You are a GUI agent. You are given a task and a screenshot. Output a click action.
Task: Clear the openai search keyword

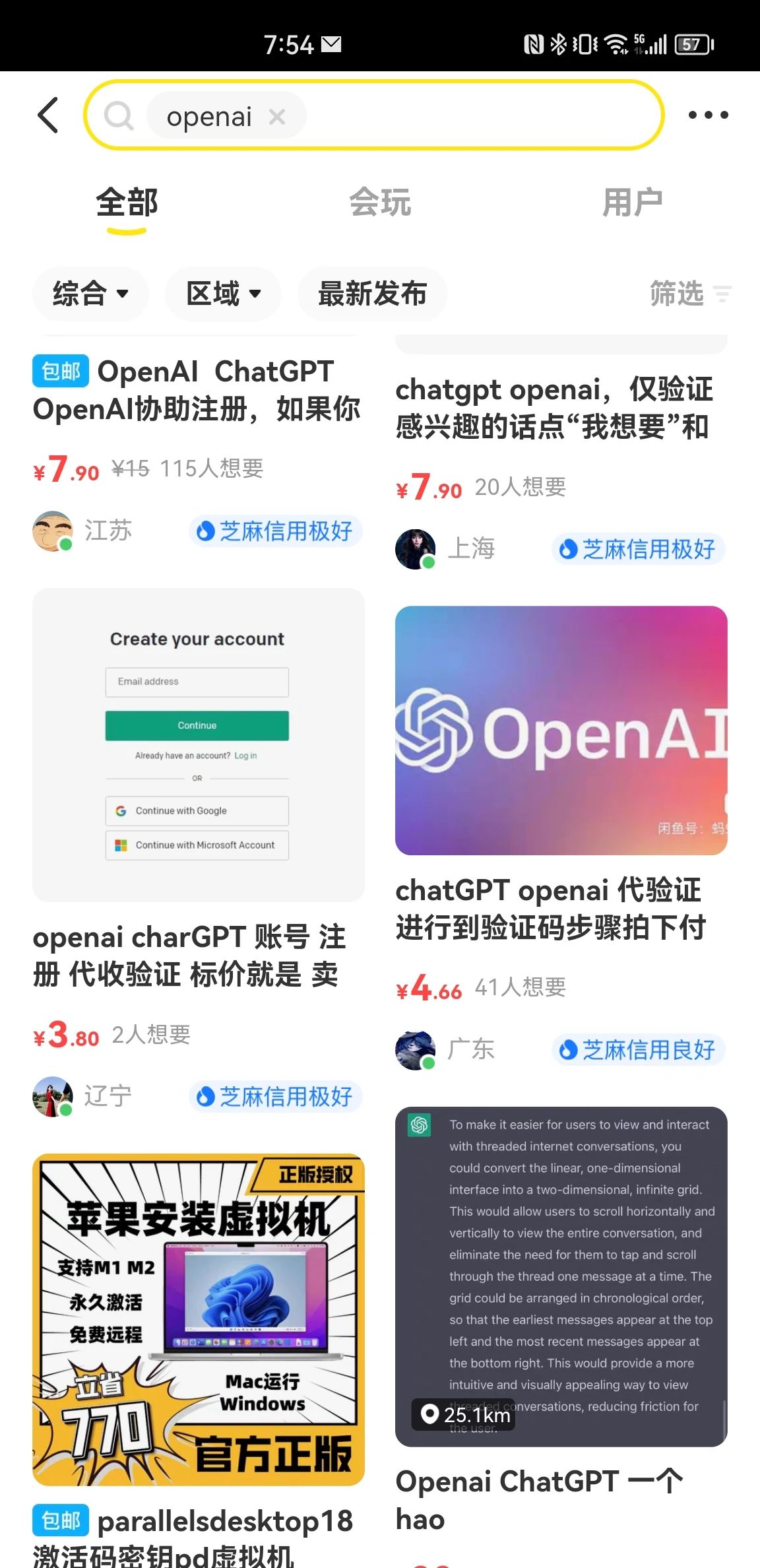(277, 116)
